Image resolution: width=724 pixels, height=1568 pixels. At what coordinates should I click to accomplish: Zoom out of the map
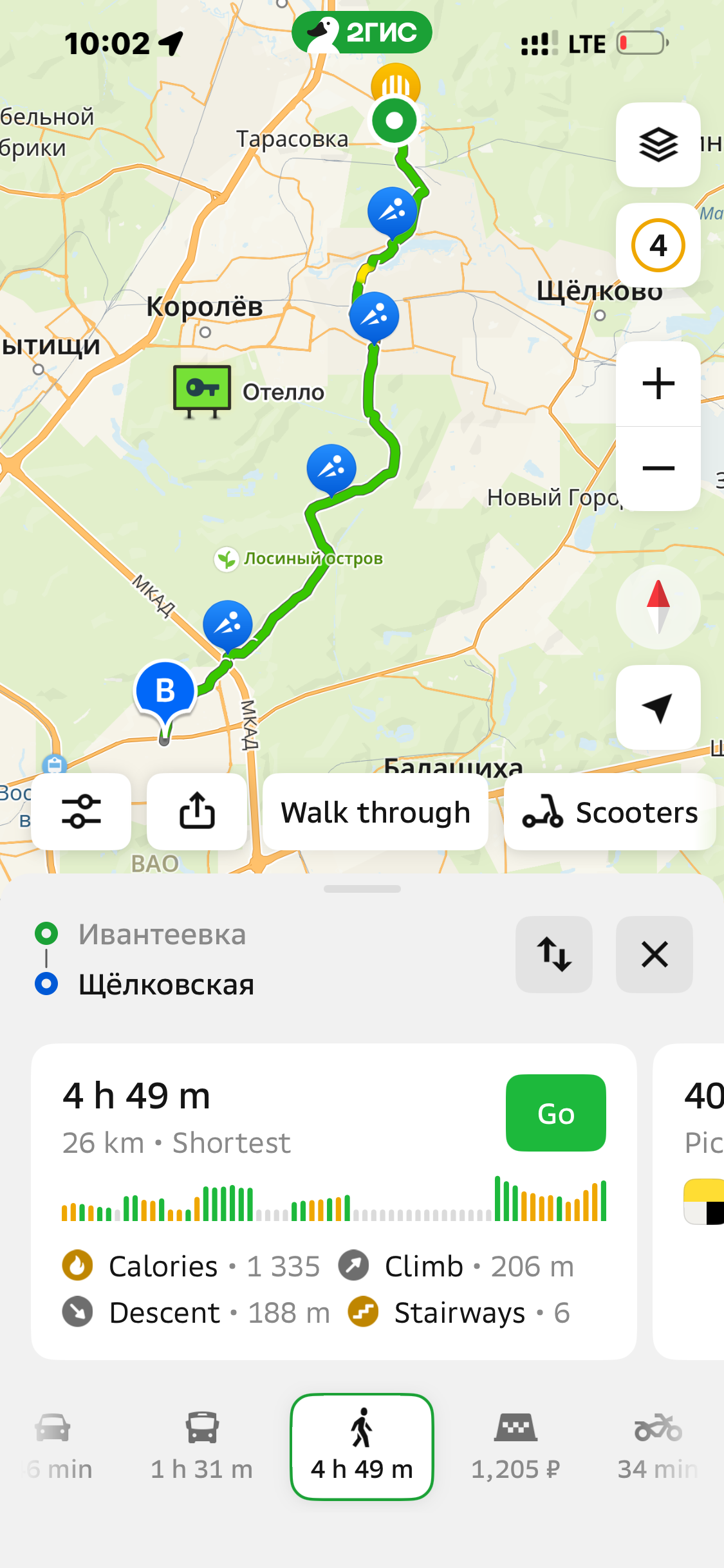[658, 468]
